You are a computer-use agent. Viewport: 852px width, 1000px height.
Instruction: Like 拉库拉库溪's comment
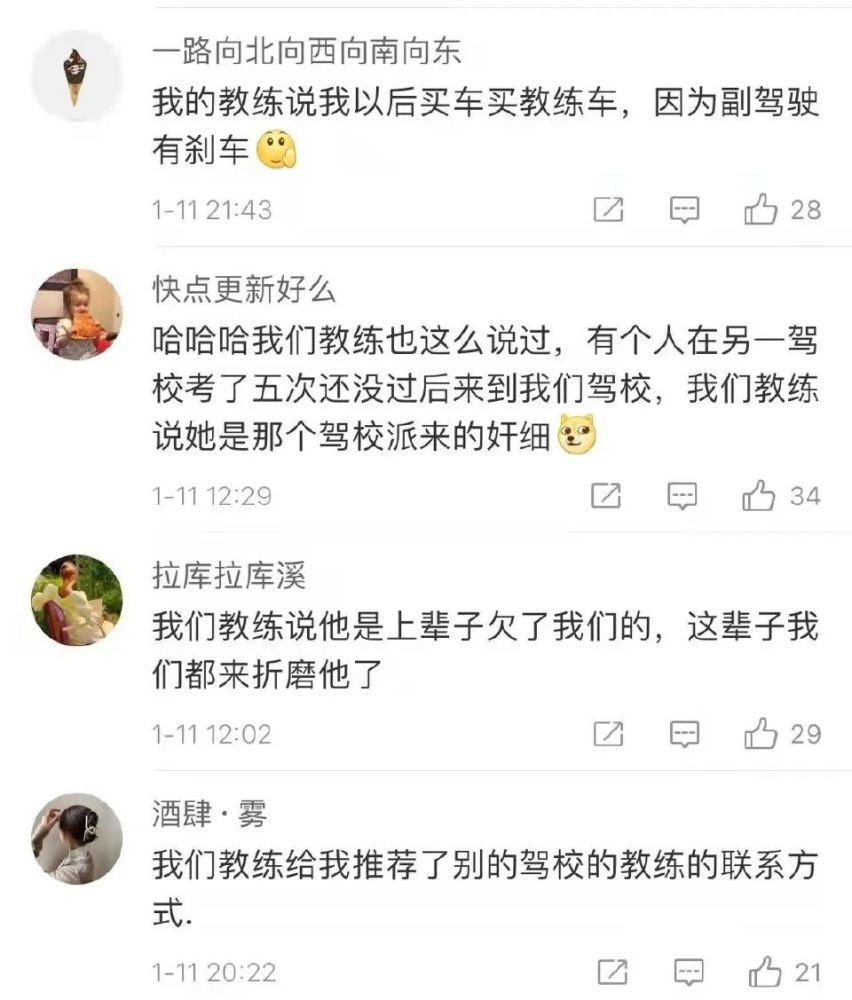tap(762, 734)
